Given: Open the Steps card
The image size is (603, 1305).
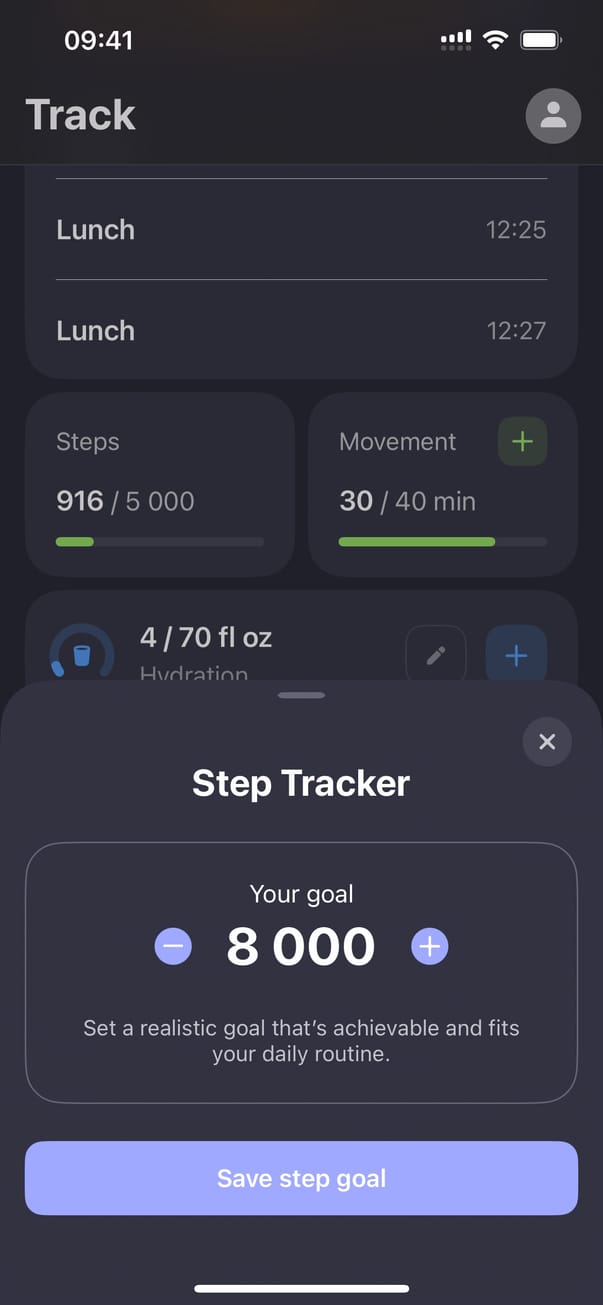Looking at the screenshot, I should [160, 484].
